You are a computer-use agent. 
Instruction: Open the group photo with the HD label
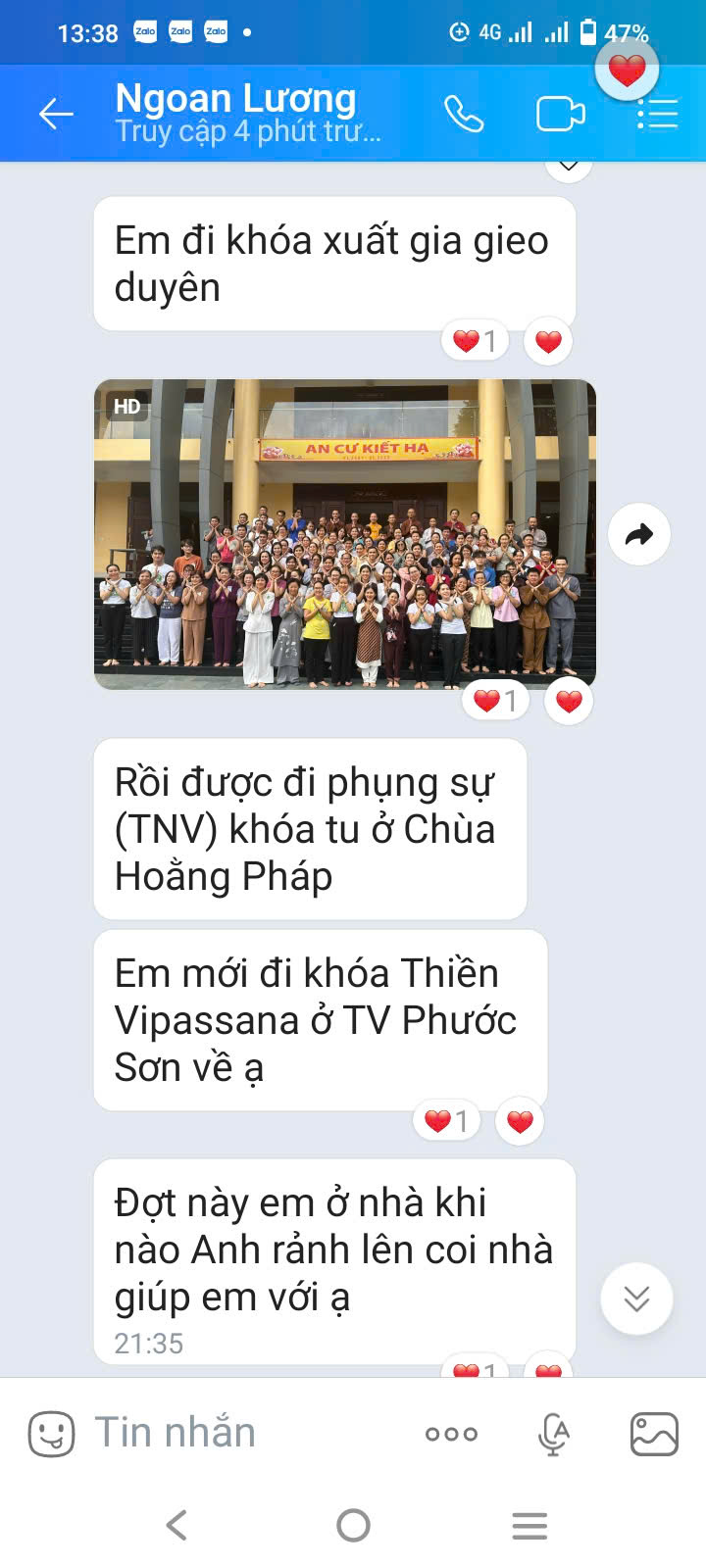(345, 534)
